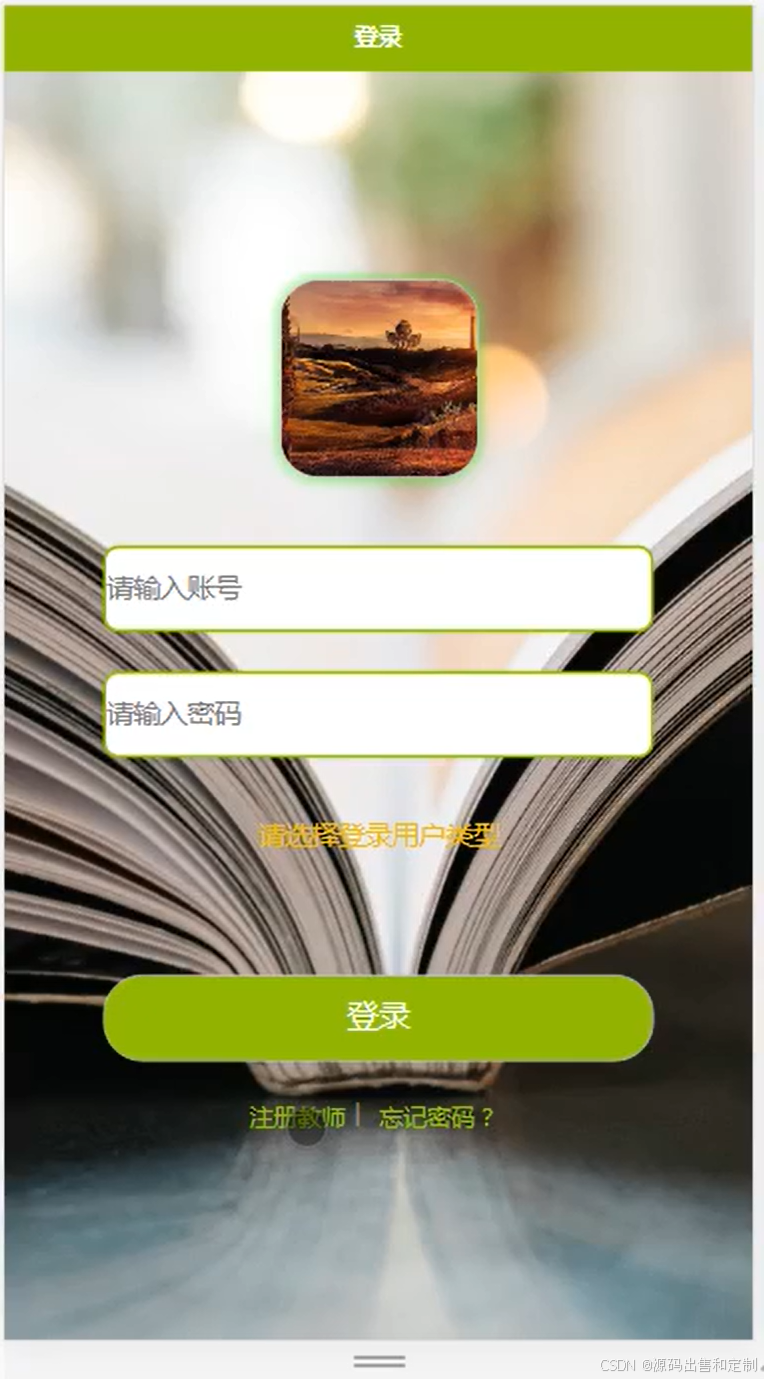764x1379 pixels.
Task: Tap the account input field 请输入账号
Action: 378,589
